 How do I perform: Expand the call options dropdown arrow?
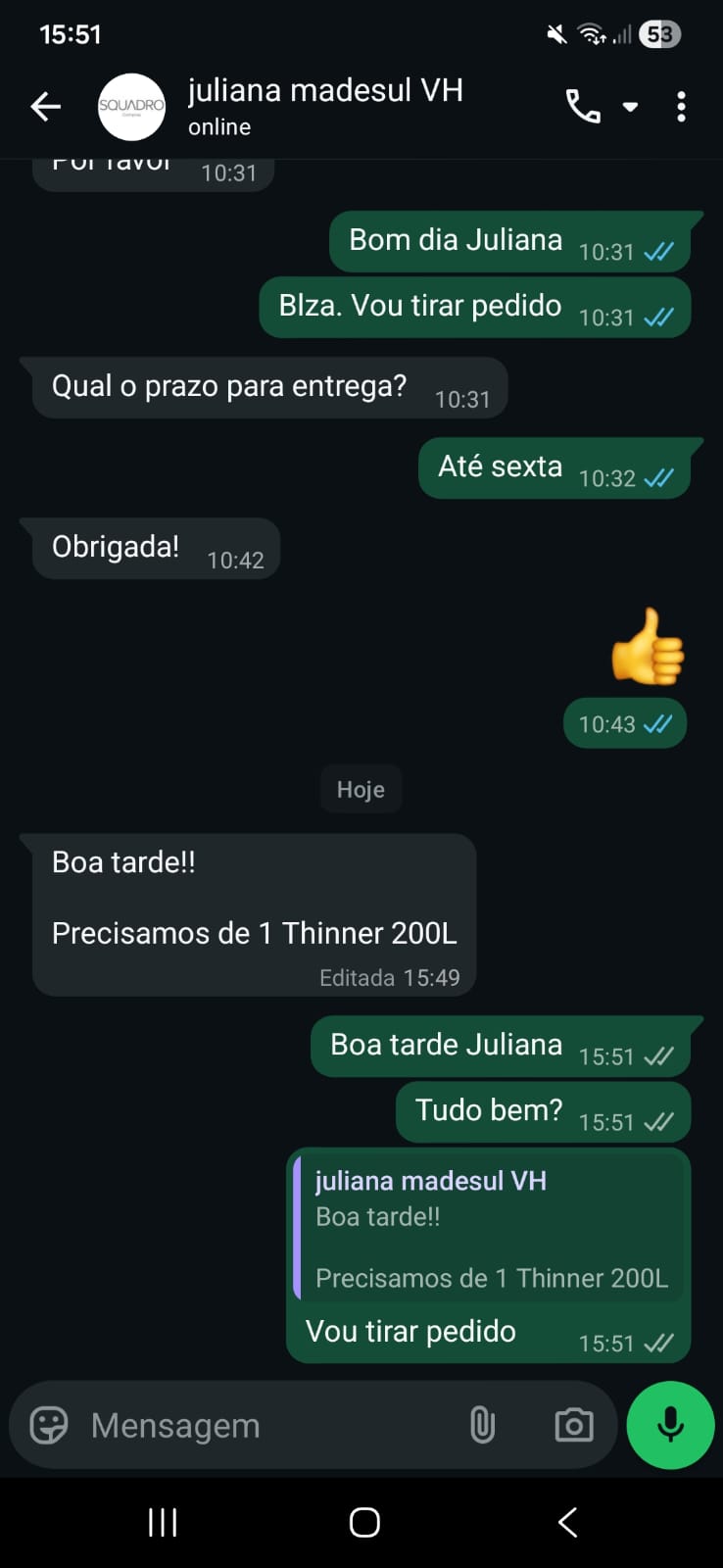click(x=631, y=106)
